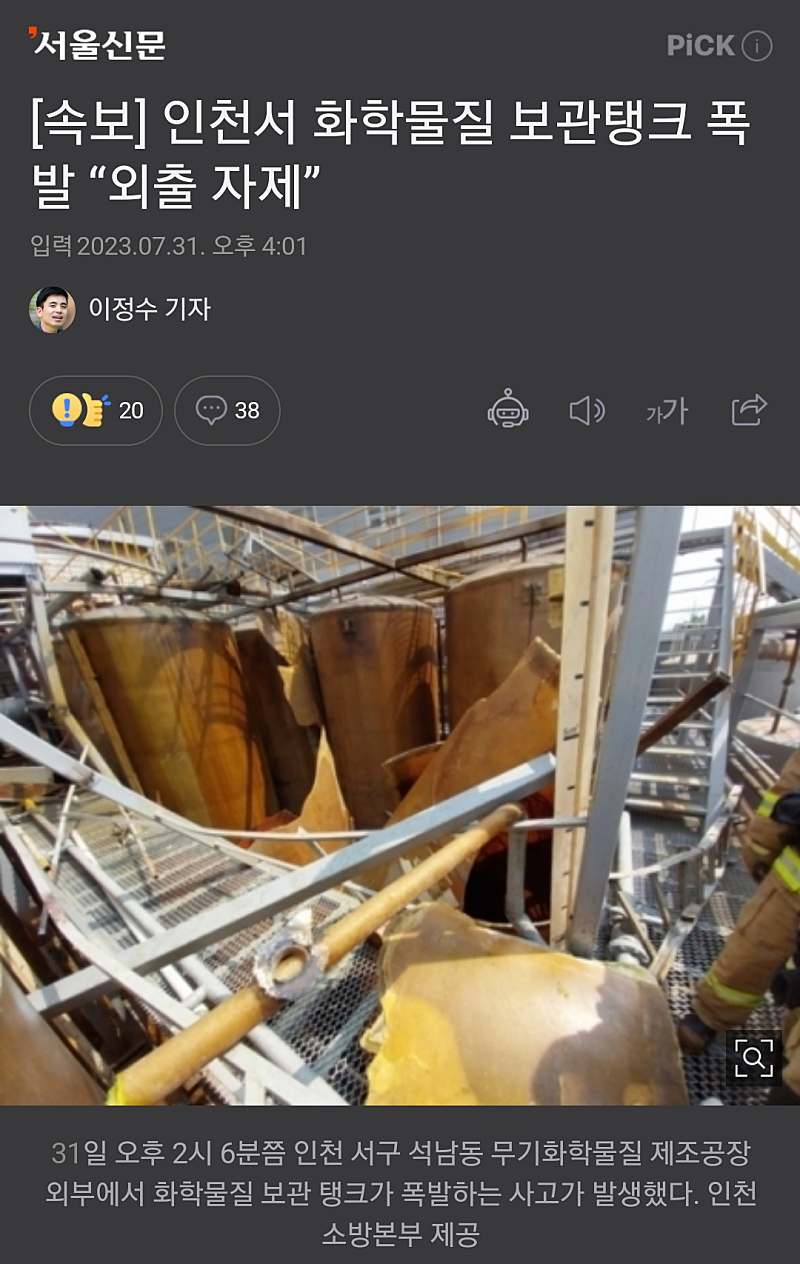Open the AI summary robot icon
Image resolution: width=800 pixels, height=1264 pixels.
click(508, 410)
